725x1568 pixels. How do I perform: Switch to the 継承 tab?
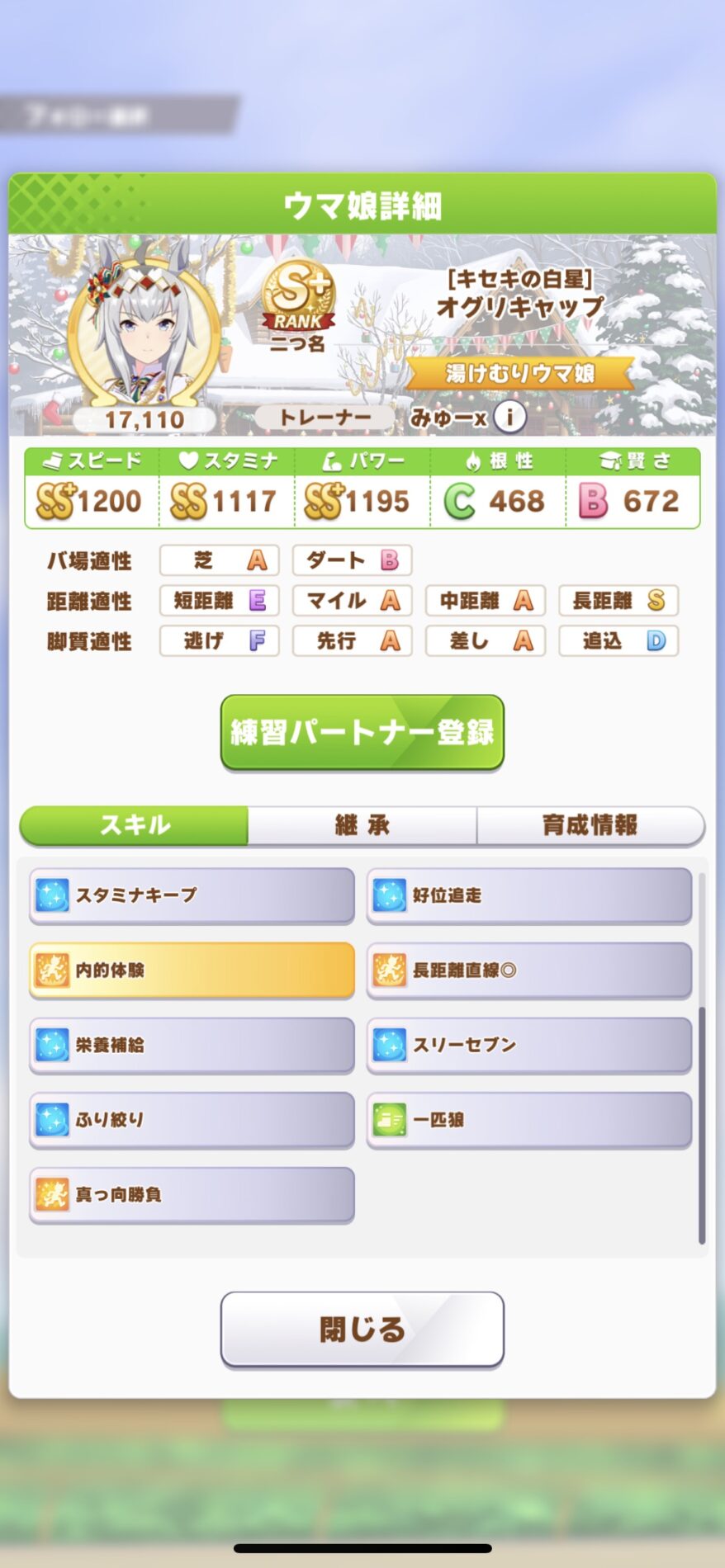tap(362, 824)
